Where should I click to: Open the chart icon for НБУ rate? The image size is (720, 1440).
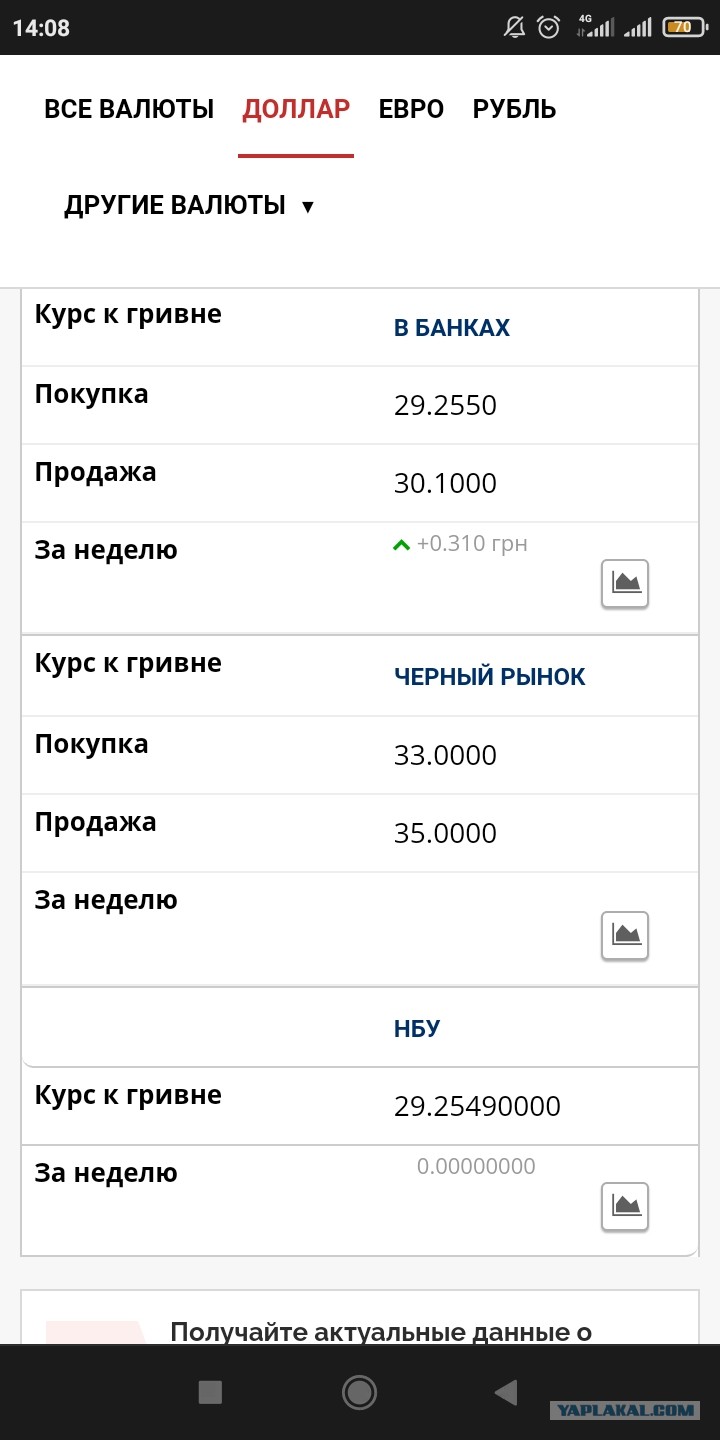tap(625, 1206)
